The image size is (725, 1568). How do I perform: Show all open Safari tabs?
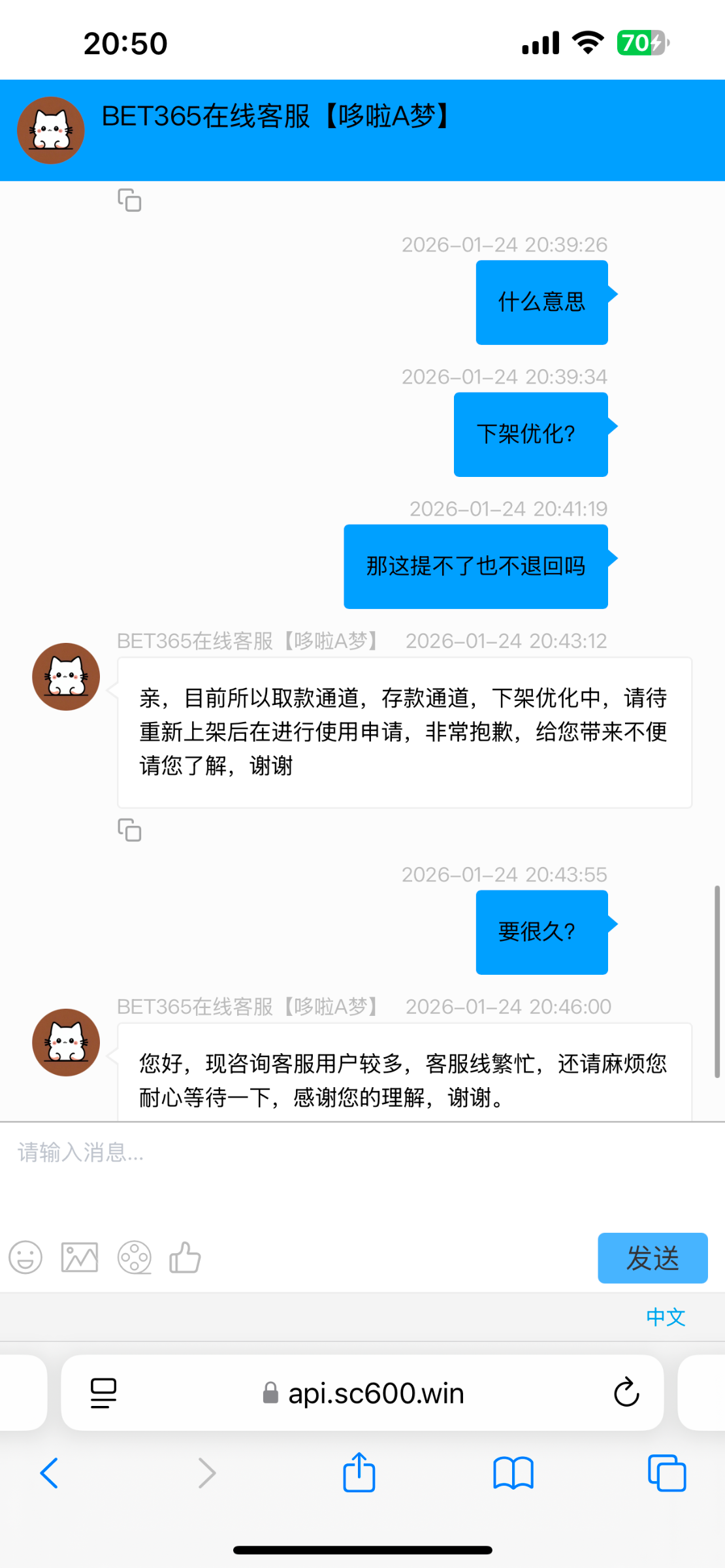[666, 1473]
